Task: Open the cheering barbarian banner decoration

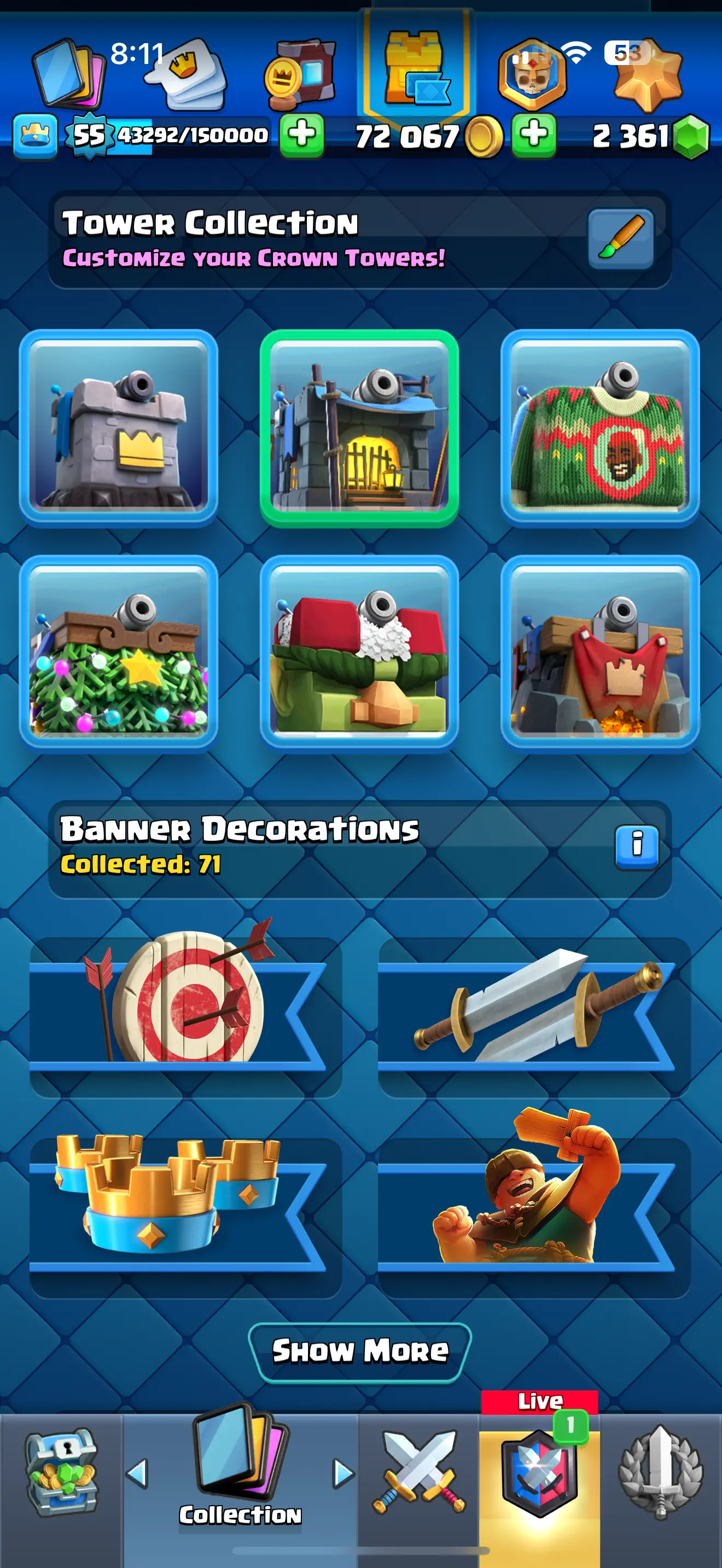Action: tap(534, 1212)
